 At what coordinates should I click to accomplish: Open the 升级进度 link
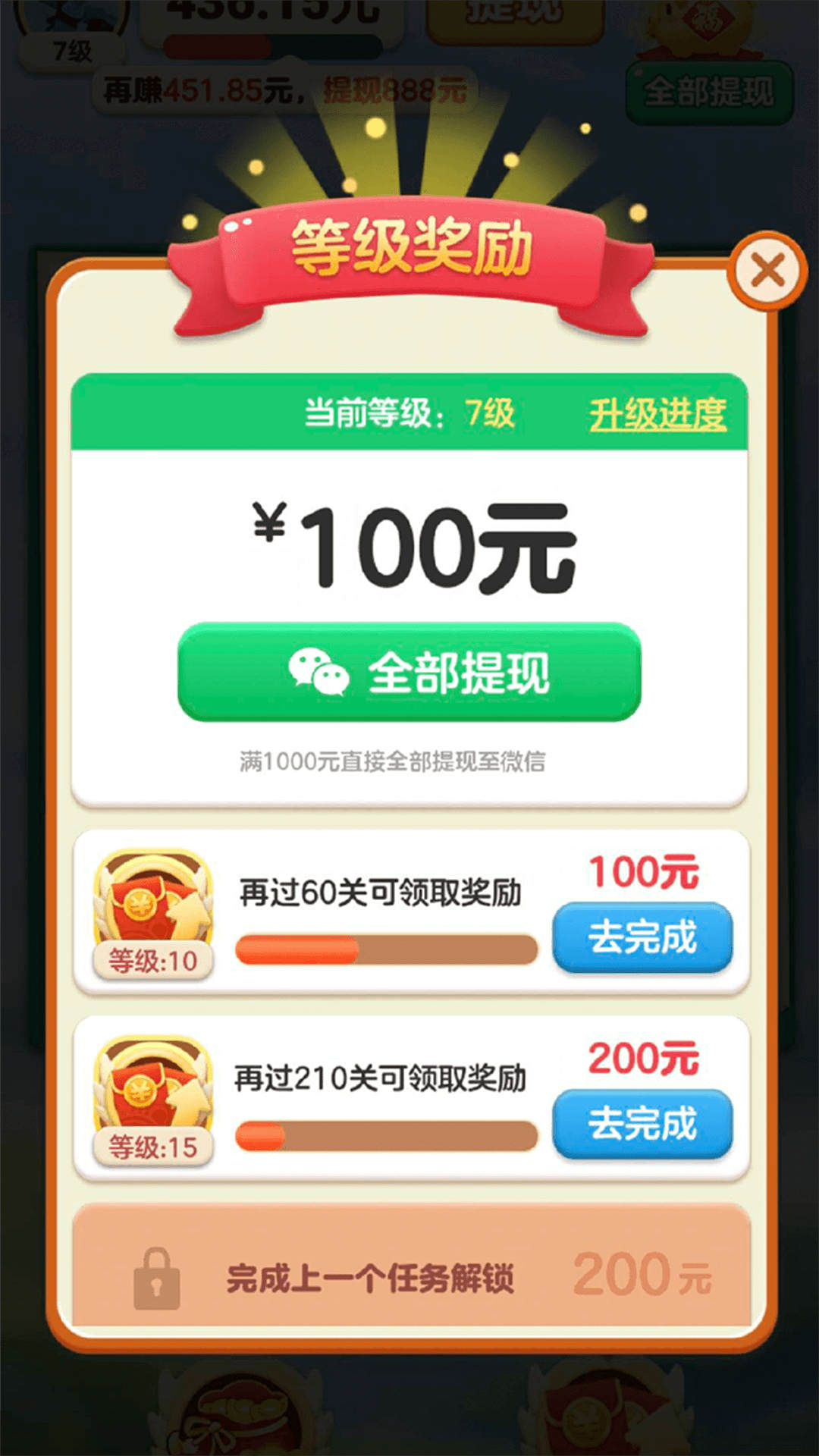tap(657, 414)
